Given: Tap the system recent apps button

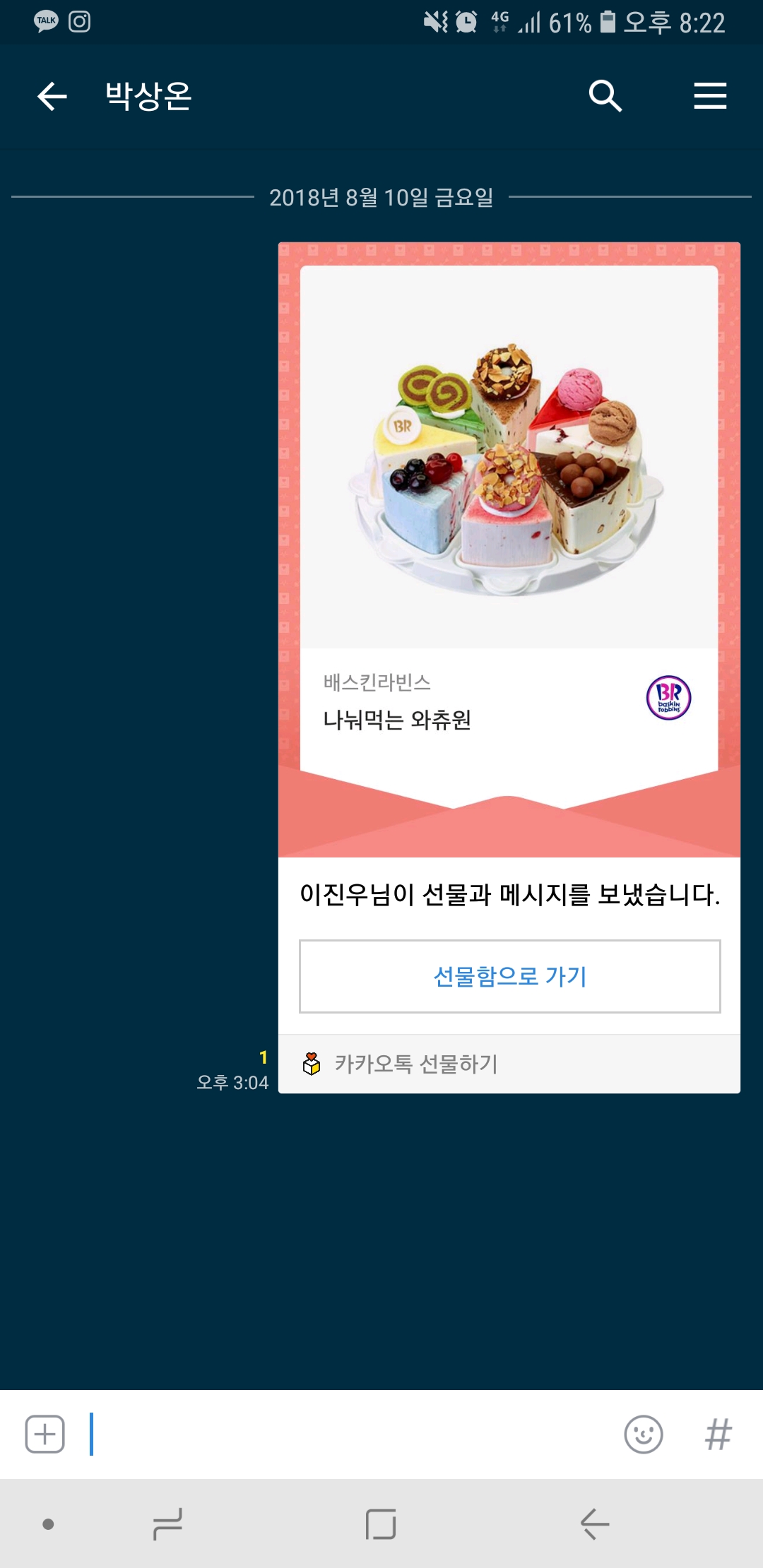Looking at the screenshot, I should coord(167,1524).
